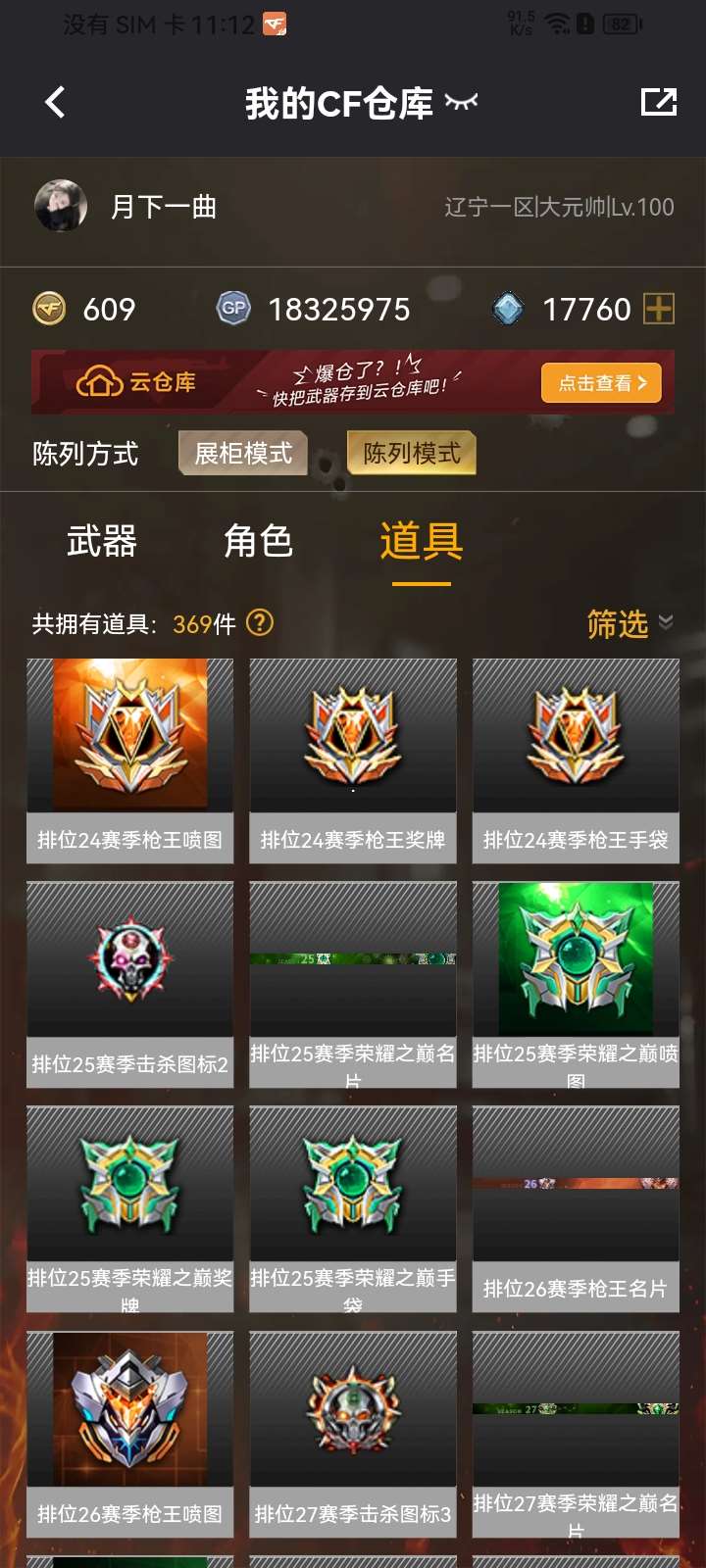Image resolution: width=706 pixels, height=1568 pixels.
Task: Tap 点击查看 on the 云仓库 banner
Action: click(x=601, y=383)
